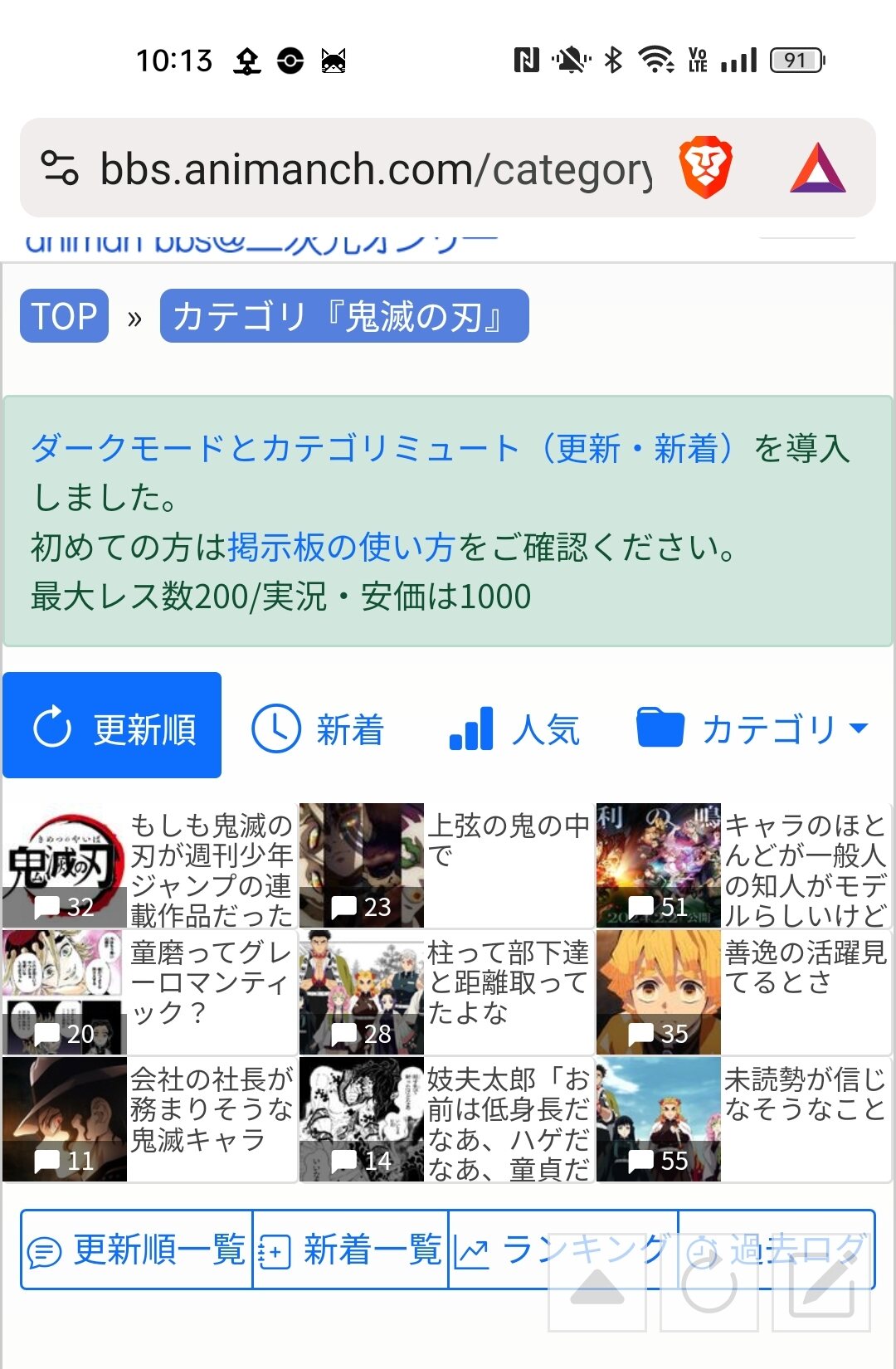Open thread もしも鬼滅の刃が週刊少年ジャンプの連載作品だった
This screenshot has width=896, height=1369.
211,867
